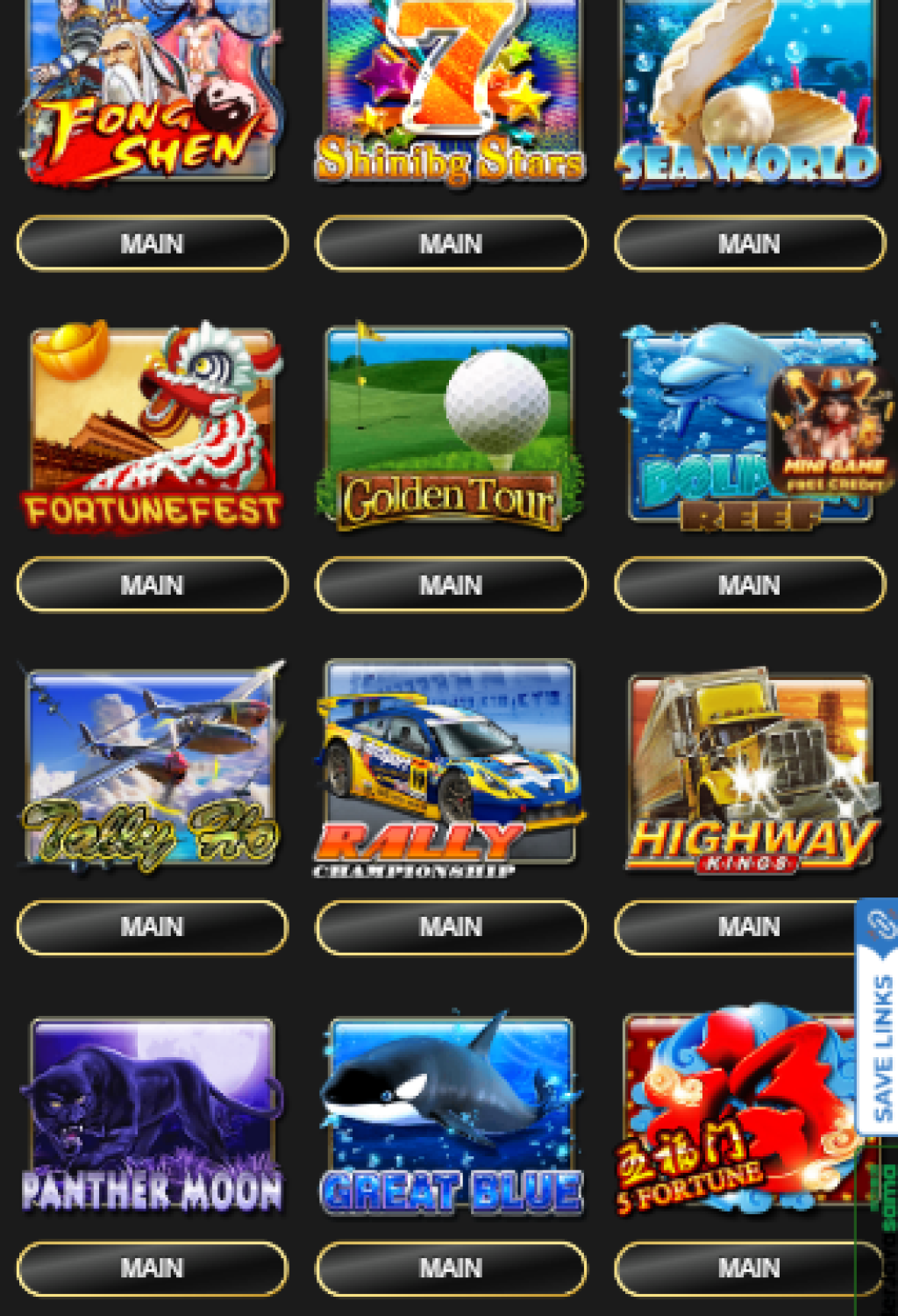898x1316 pixels.
Task: Tap MAIN under Tally Ho
Action: click(152, 926)
